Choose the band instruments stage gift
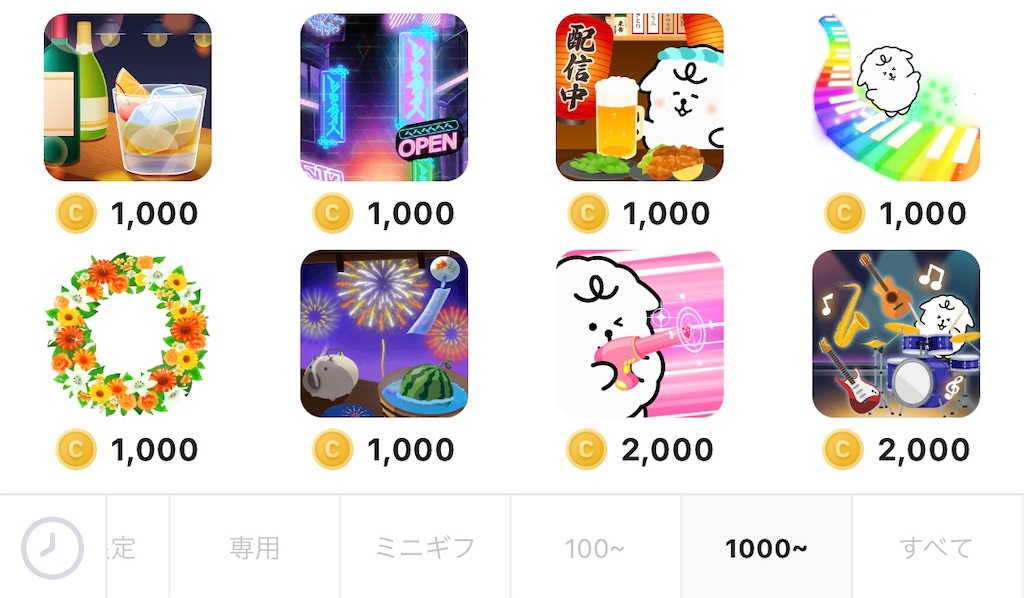This screenshot has height=598, width=1024. pos(896,334)
